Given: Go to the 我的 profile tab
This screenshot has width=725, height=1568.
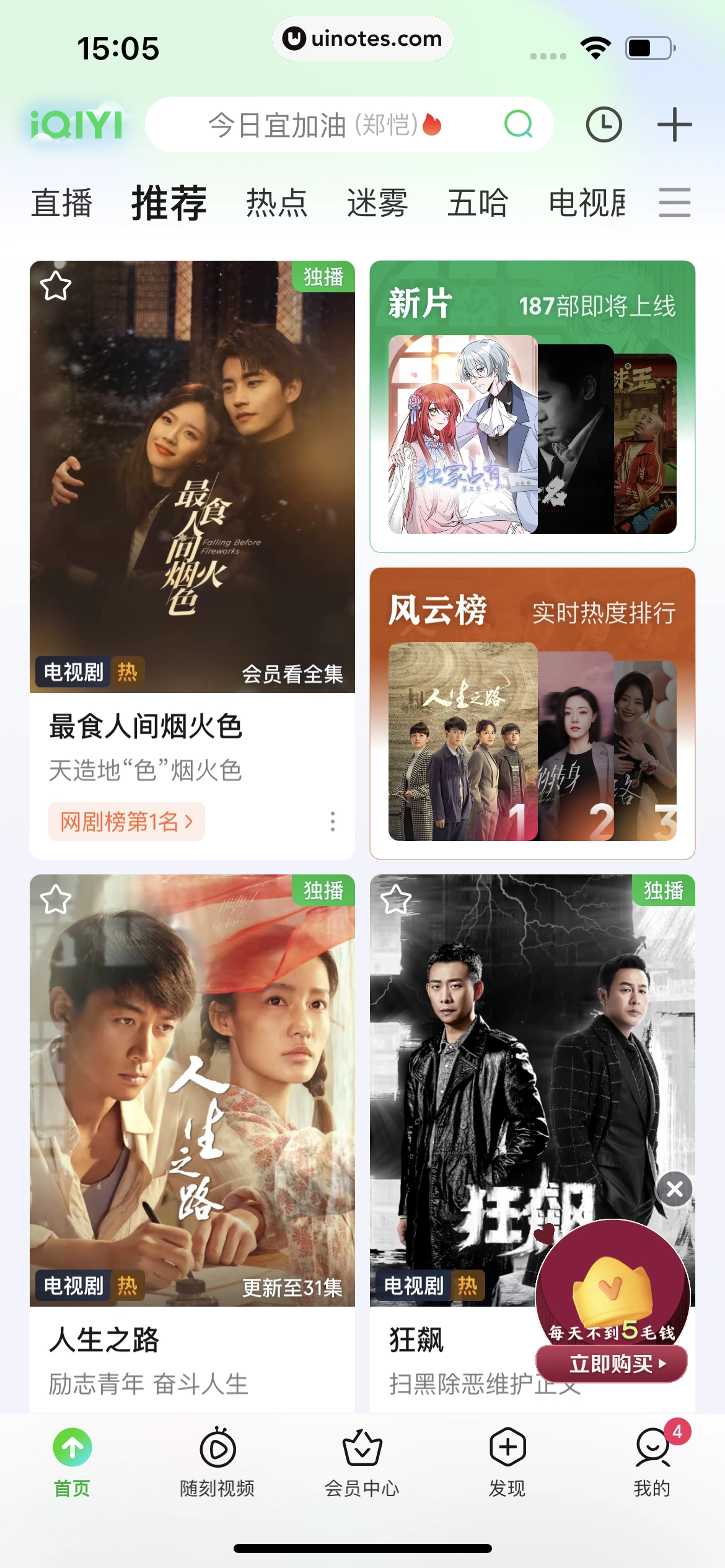Looking at the screenshot, I should 652,1461.
